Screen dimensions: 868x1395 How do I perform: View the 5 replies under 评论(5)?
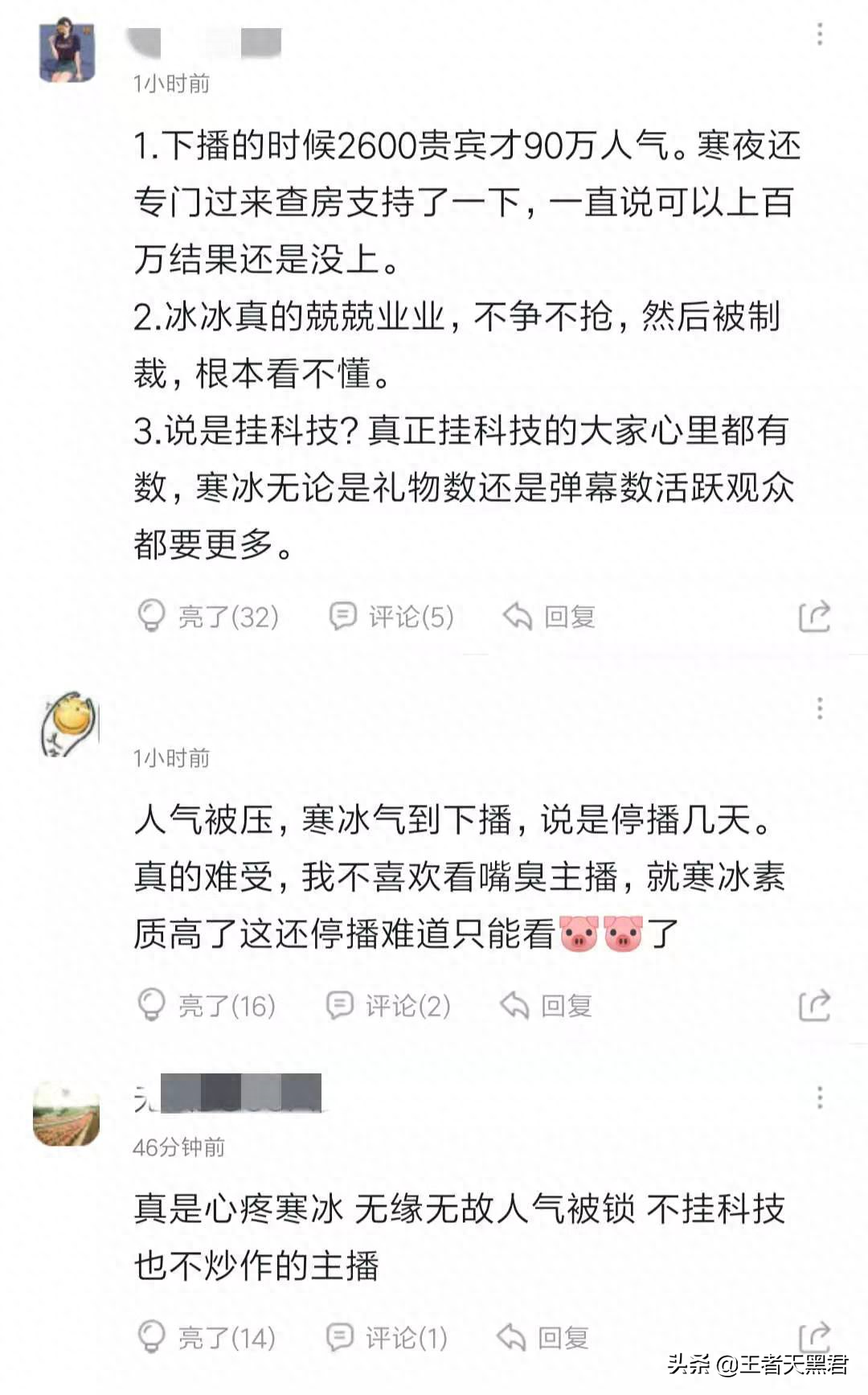392,617
